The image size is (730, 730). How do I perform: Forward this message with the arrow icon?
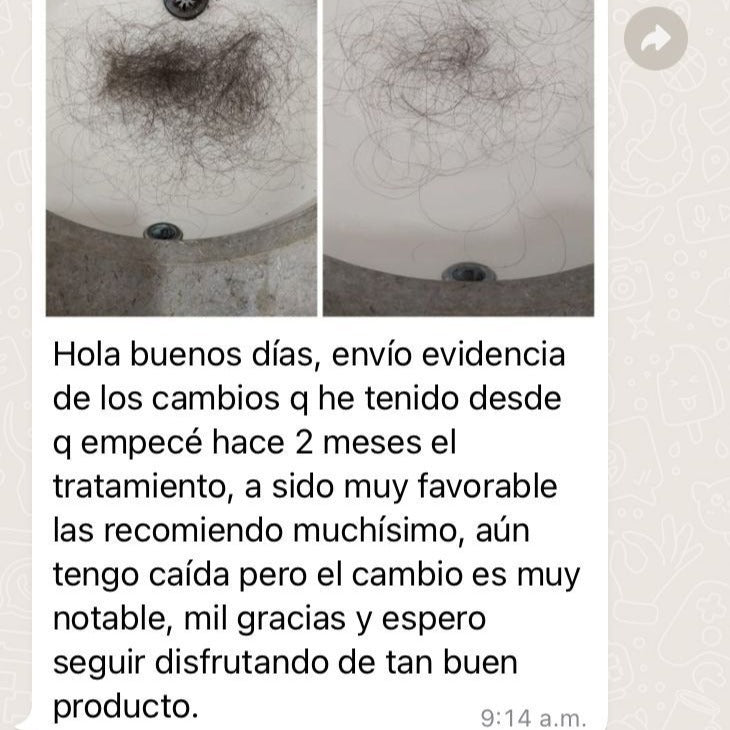655,40
